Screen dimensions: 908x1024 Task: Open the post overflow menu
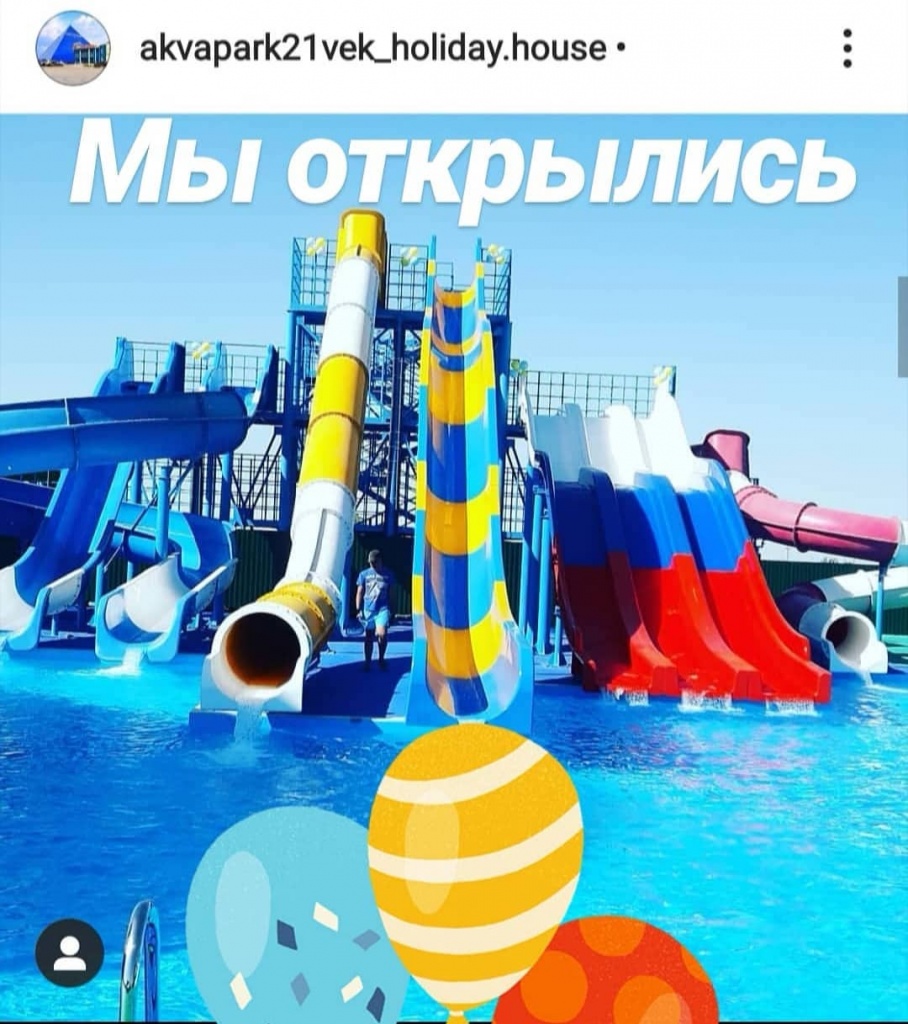[846, 48]
